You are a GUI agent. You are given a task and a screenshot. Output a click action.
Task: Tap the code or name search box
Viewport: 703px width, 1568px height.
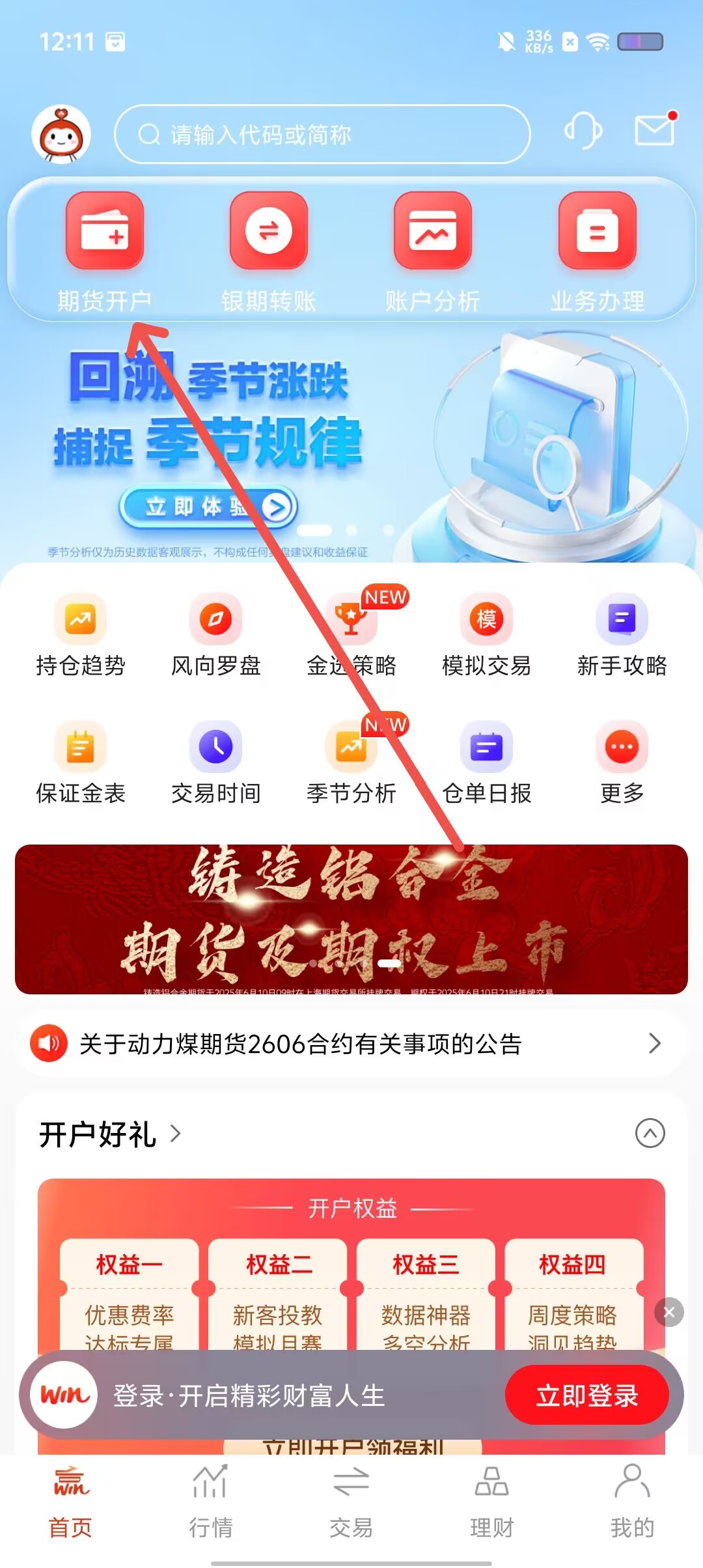point(322,135)
